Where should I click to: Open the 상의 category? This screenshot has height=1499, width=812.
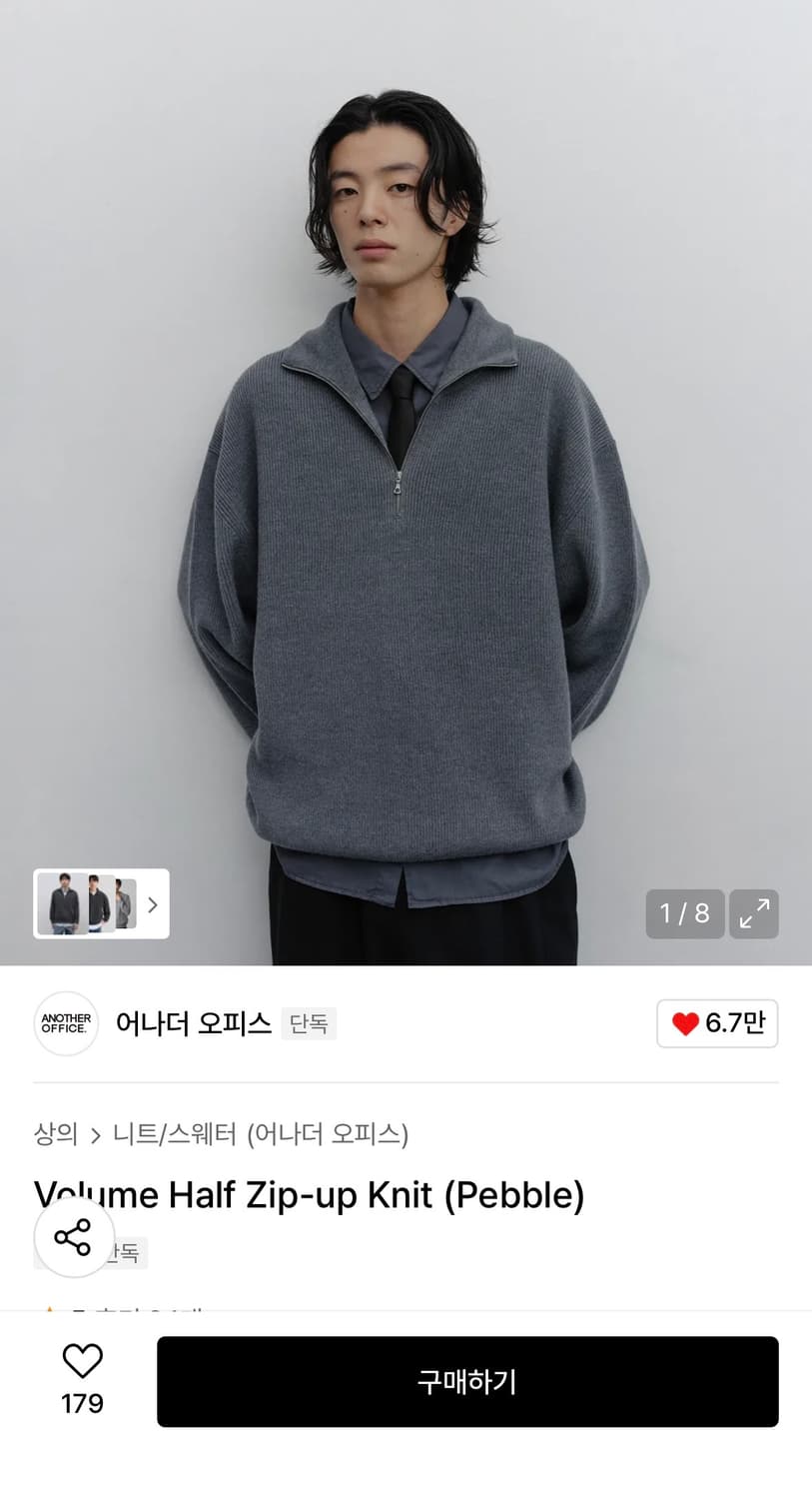coord(55,1135)
